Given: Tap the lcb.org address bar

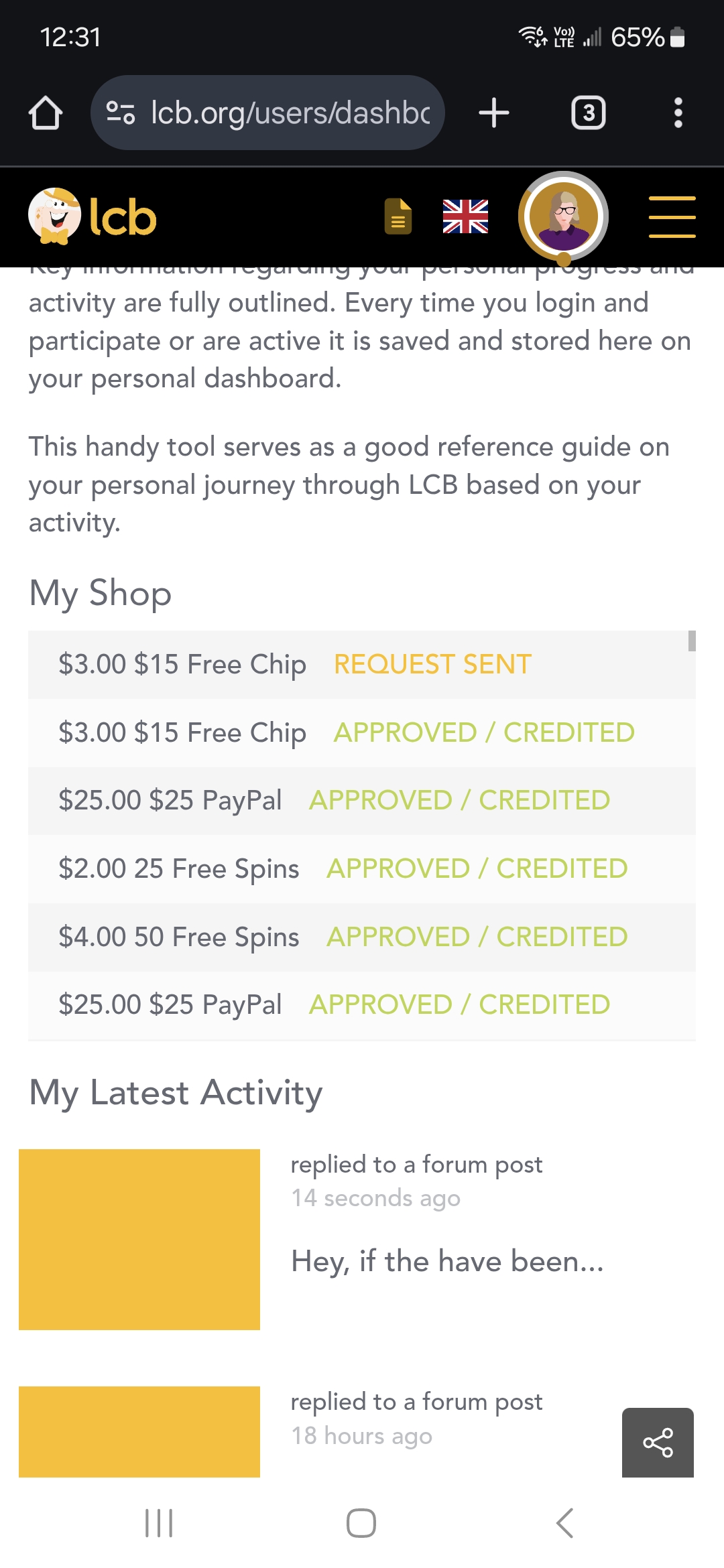Looking at the screenshot, I should point(267,113).
